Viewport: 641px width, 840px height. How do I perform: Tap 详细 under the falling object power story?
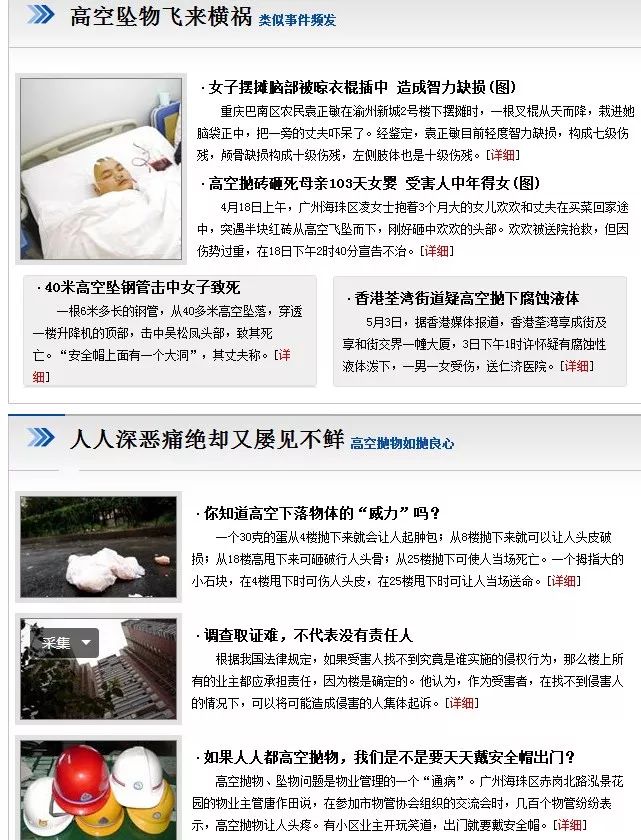pos(564,581)
